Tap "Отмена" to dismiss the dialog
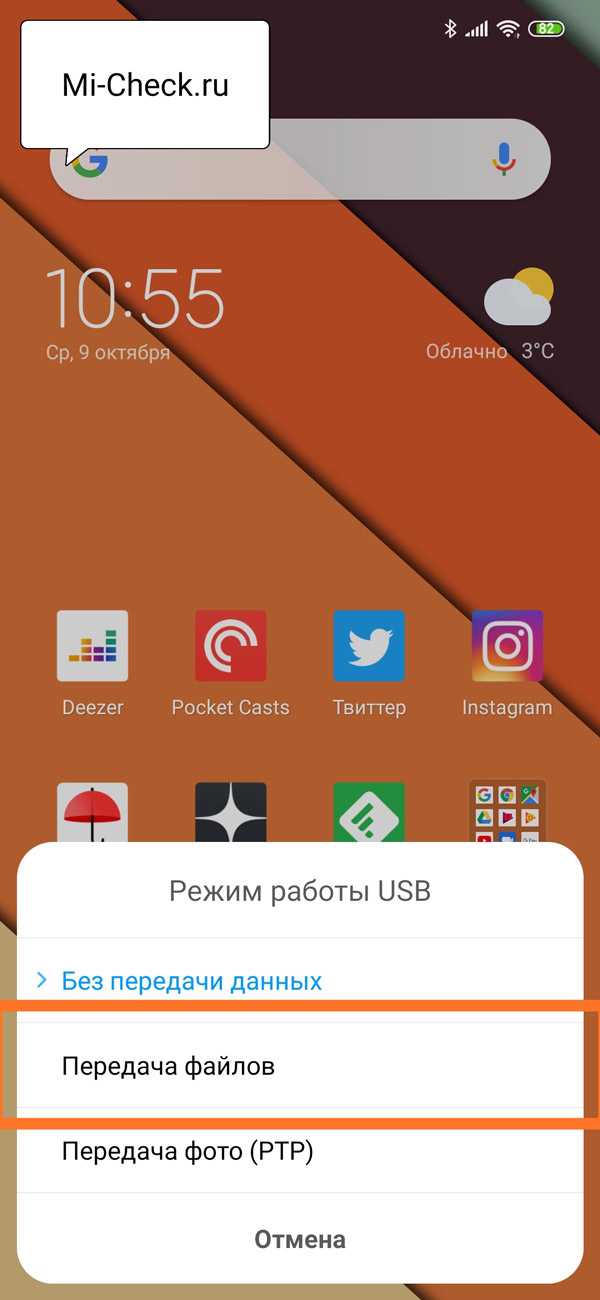This screenshot has height=1300, width=600. 300,1239
